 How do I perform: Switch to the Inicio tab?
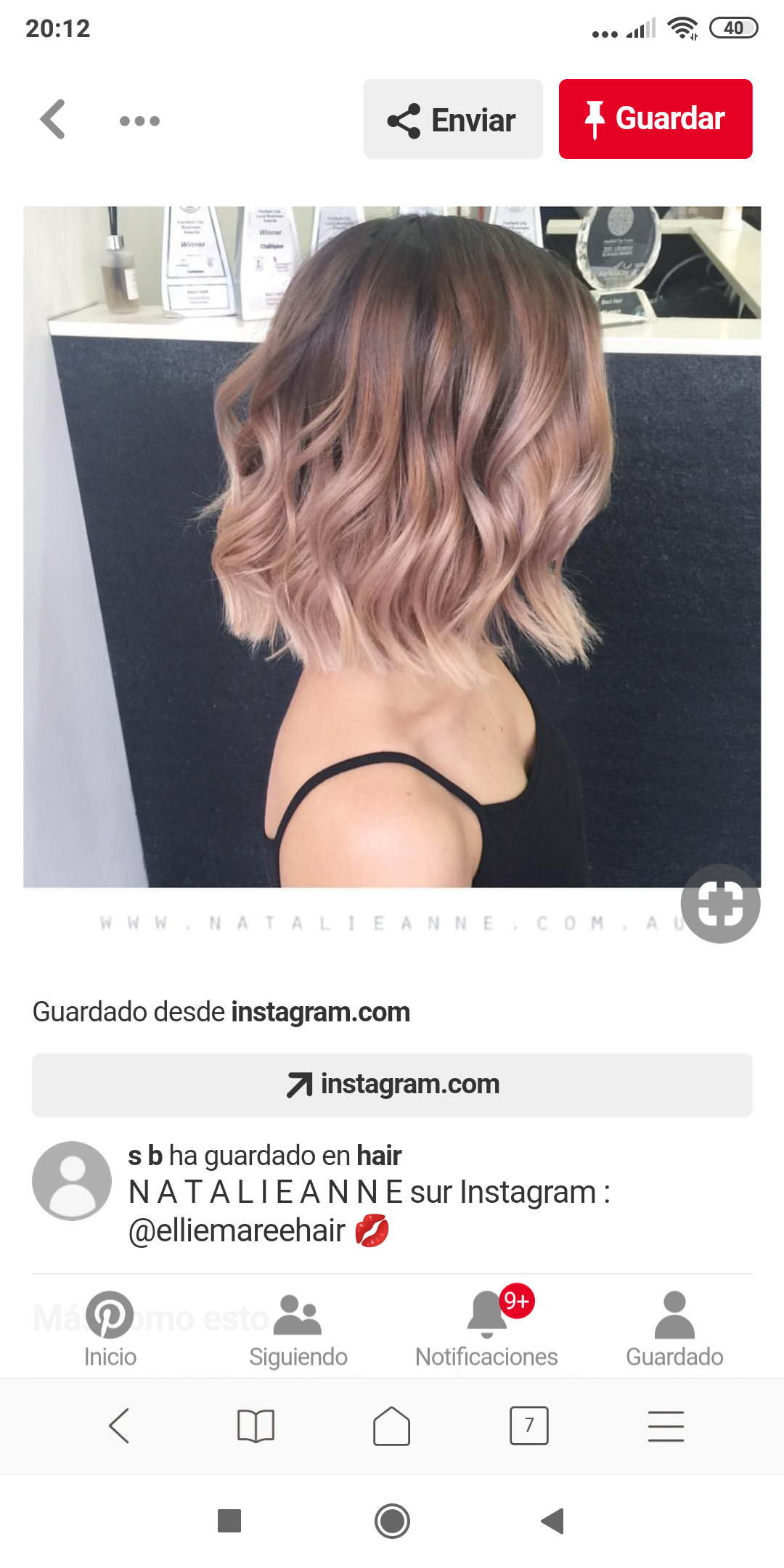click(x=110, y=1330)
